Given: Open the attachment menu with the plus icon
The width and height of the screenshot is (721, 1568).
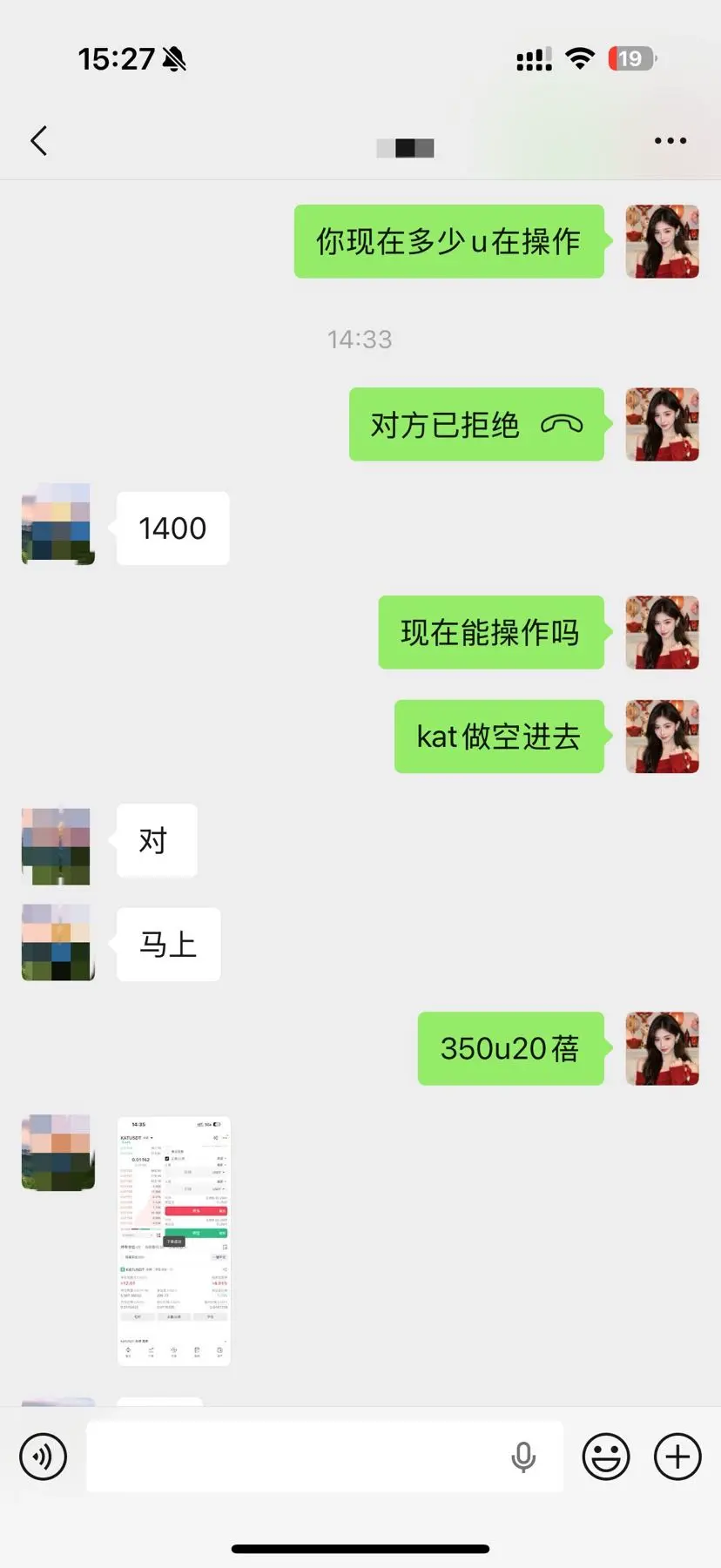Looking at the screenshot, I should pyautogui.click(x=677, y=1455).
